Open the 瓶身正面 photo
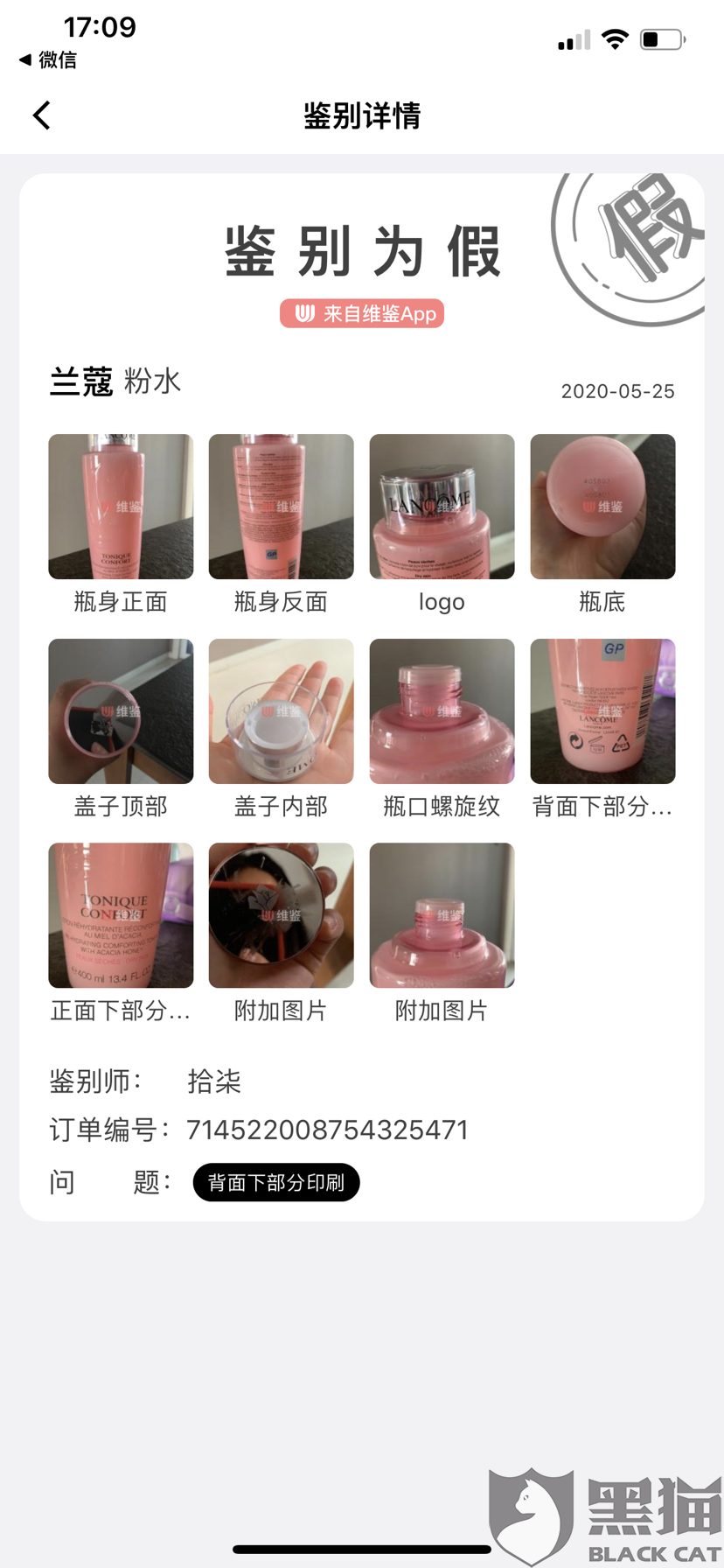 pyautogui.click(x=121, y=507)
